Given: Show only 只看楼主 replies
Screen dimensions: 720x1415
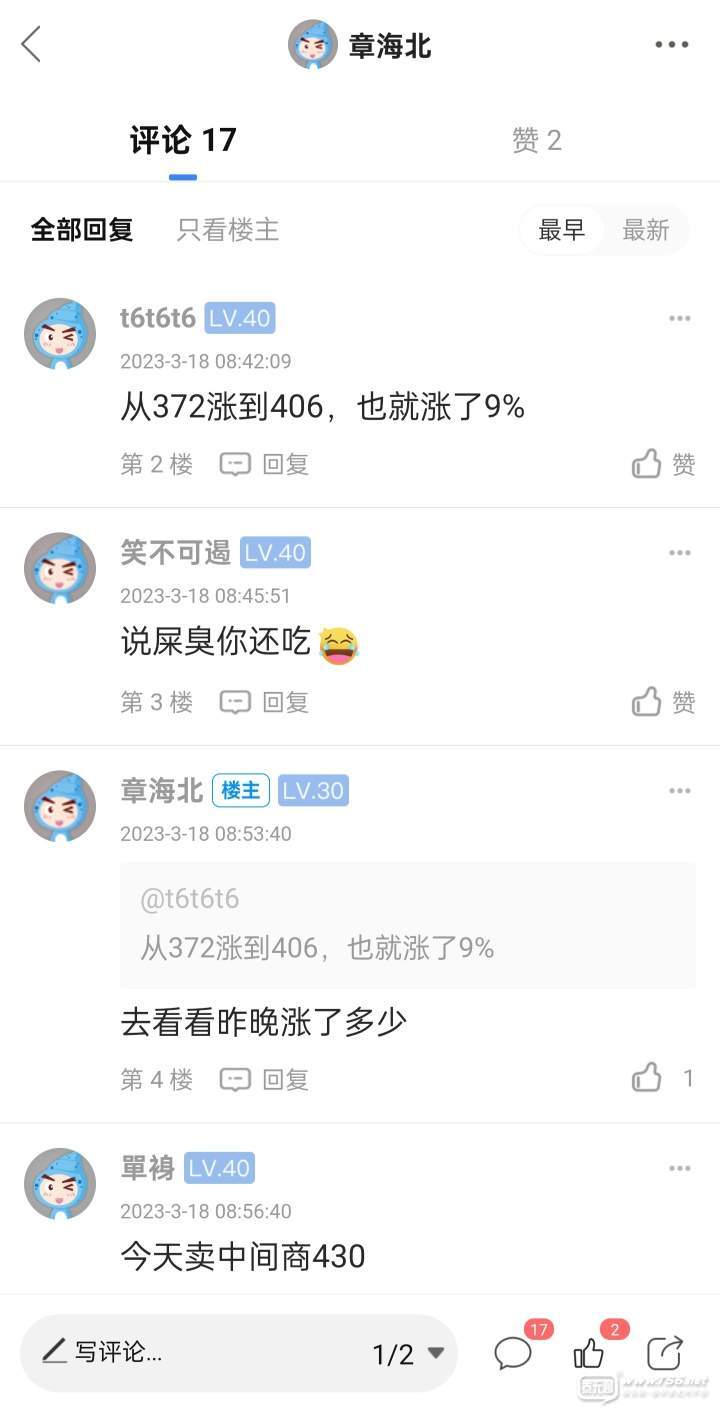Looking at the screenshot, I should (227, 230).
